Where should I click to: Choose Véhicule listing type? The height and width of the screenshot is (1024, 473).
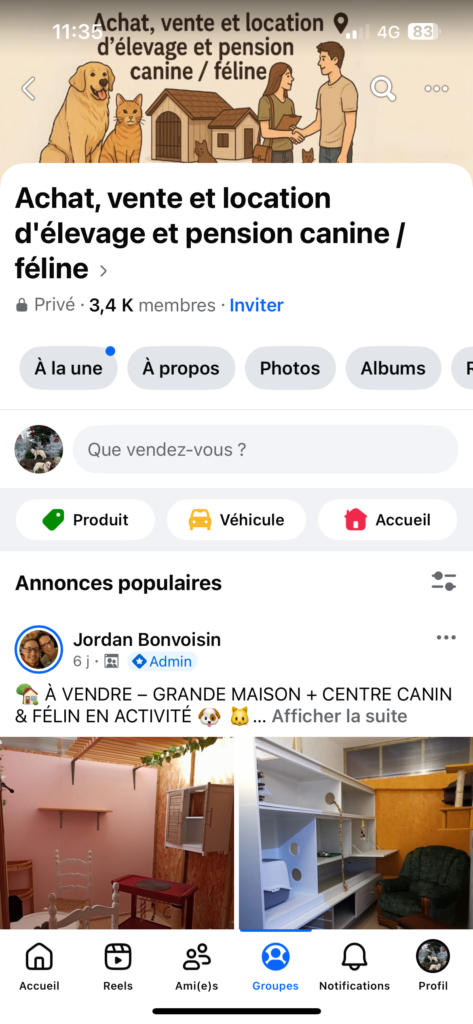click(236, 520)
